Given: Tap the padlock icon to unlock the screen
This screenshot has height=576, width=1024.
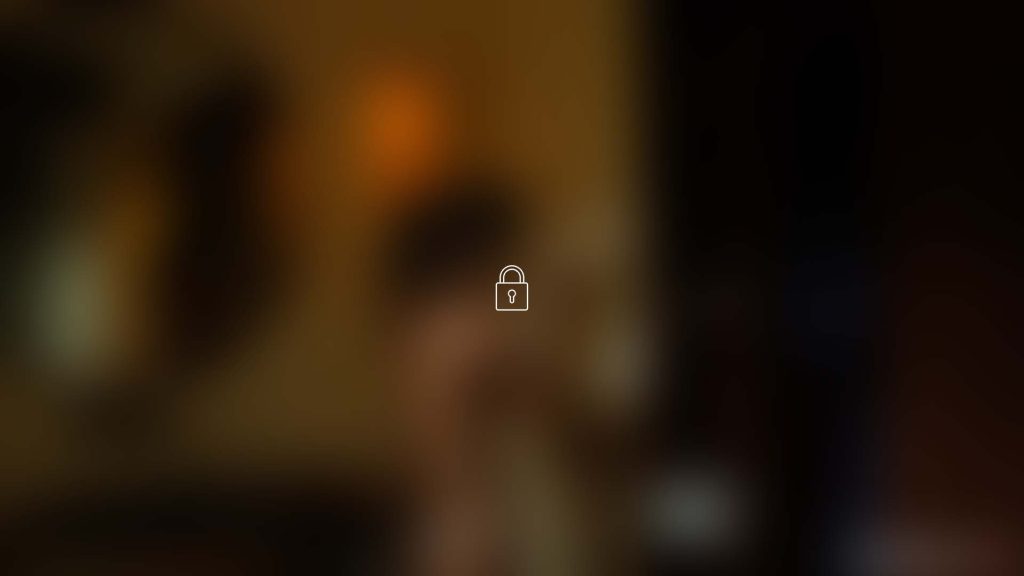Looking at the screenshot, I should pyautogui.click(x=511, y=289).
